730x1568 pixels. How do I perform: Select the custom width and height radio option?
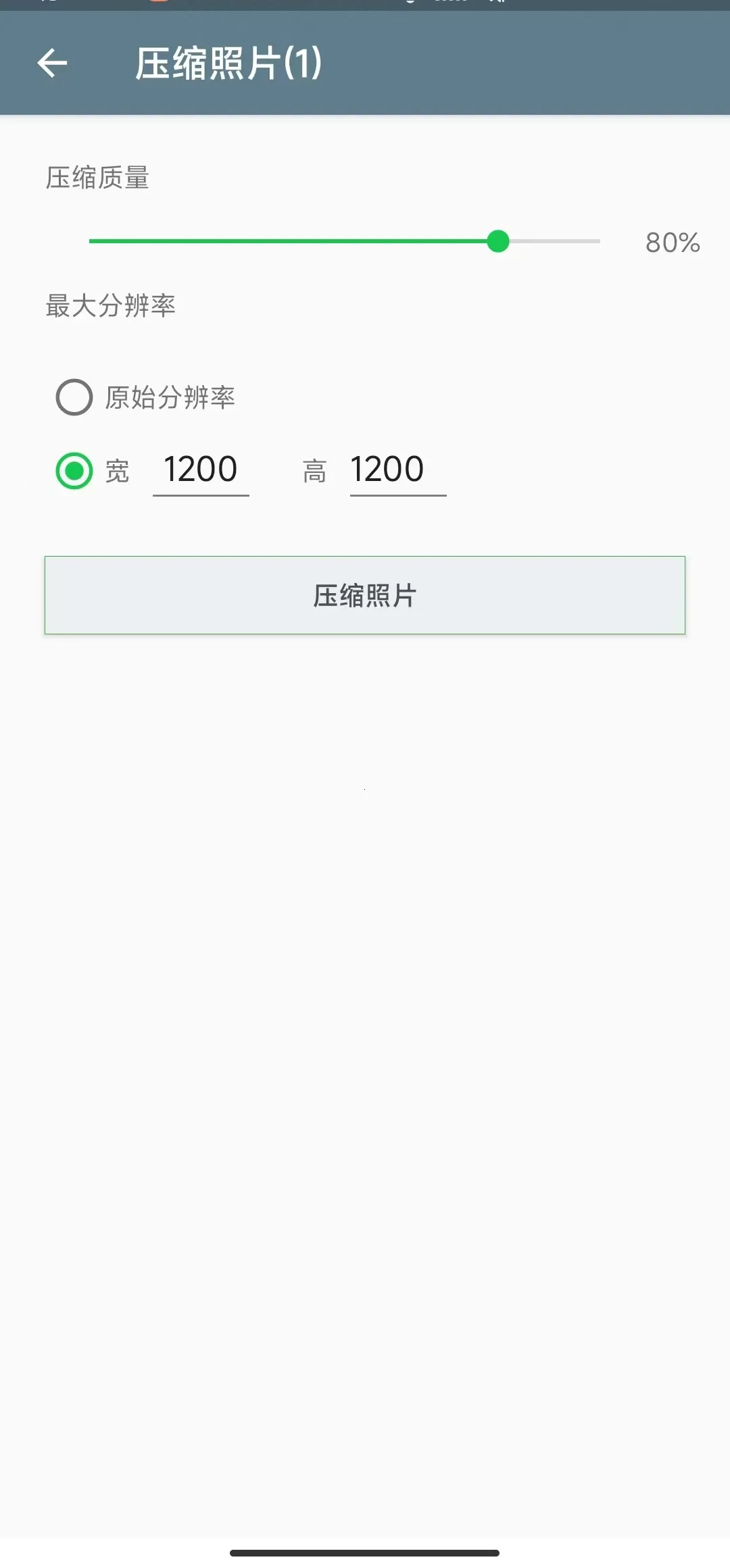click(74, 470)
